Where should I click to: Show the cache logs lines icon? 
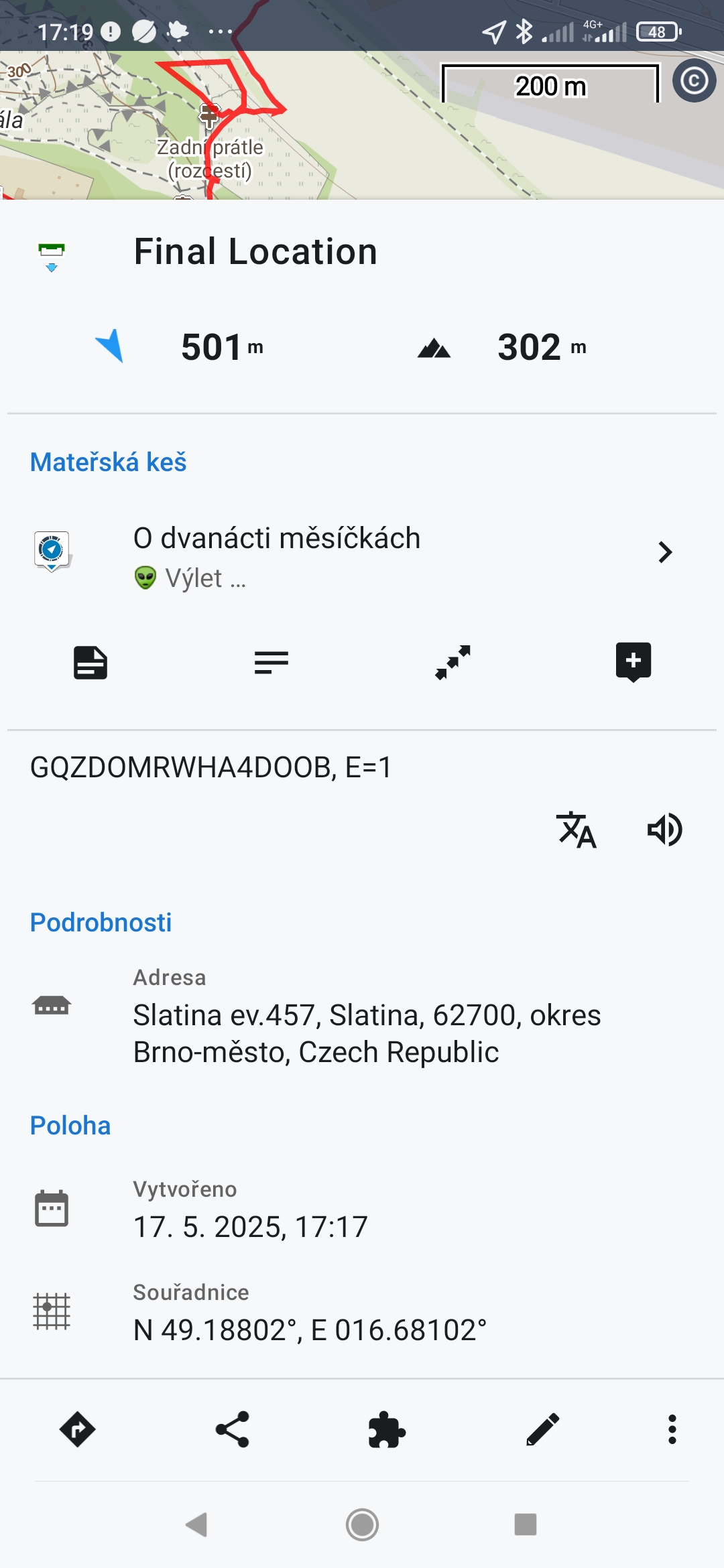pos(271,663)
